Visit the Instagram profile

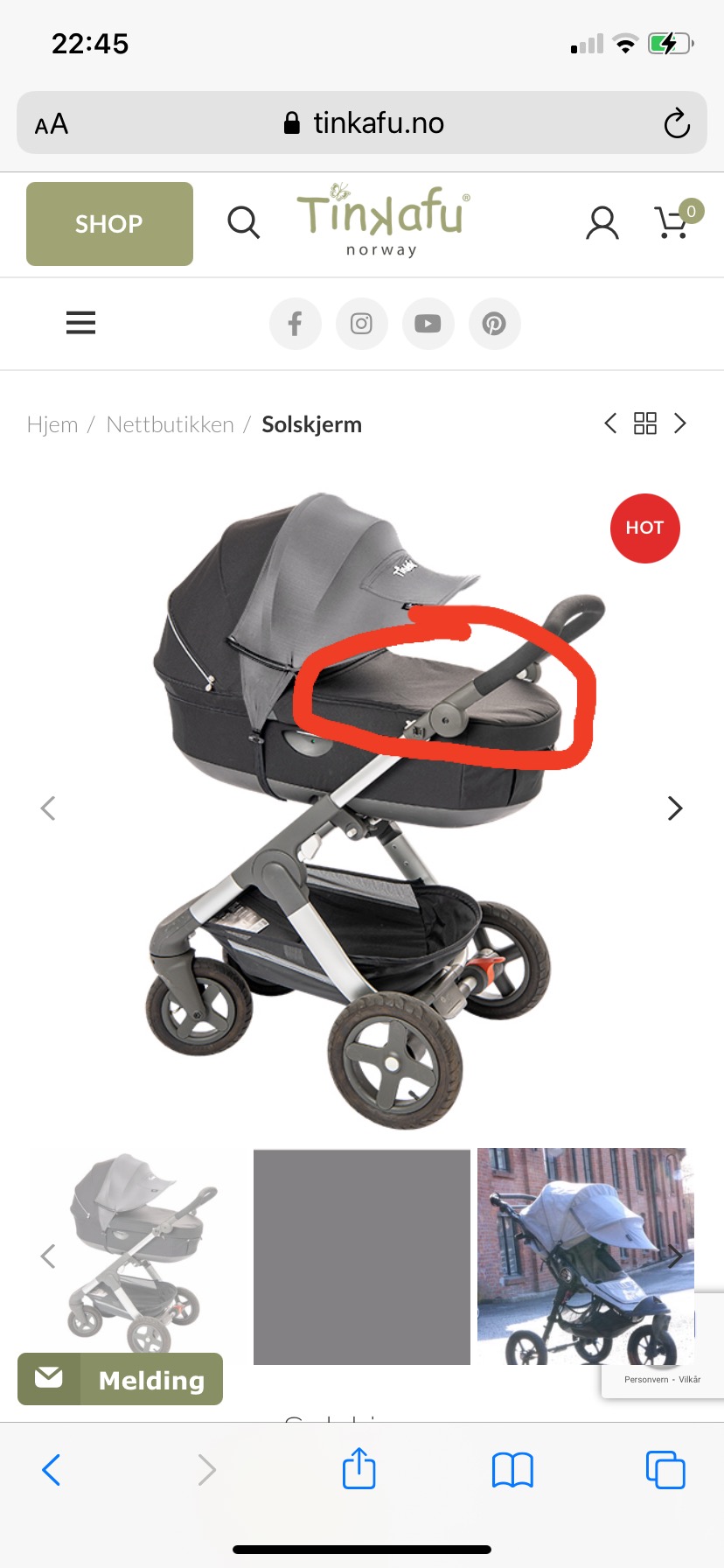pos(362,324)
